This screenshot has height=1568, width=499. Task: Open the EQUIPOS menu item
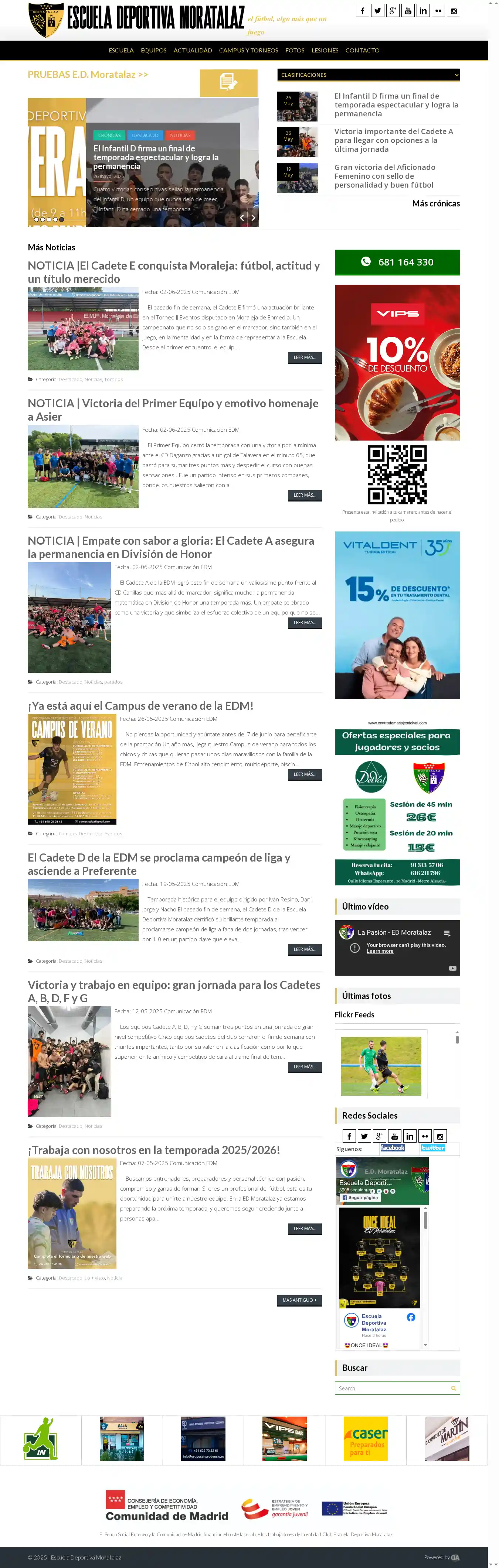153,51
